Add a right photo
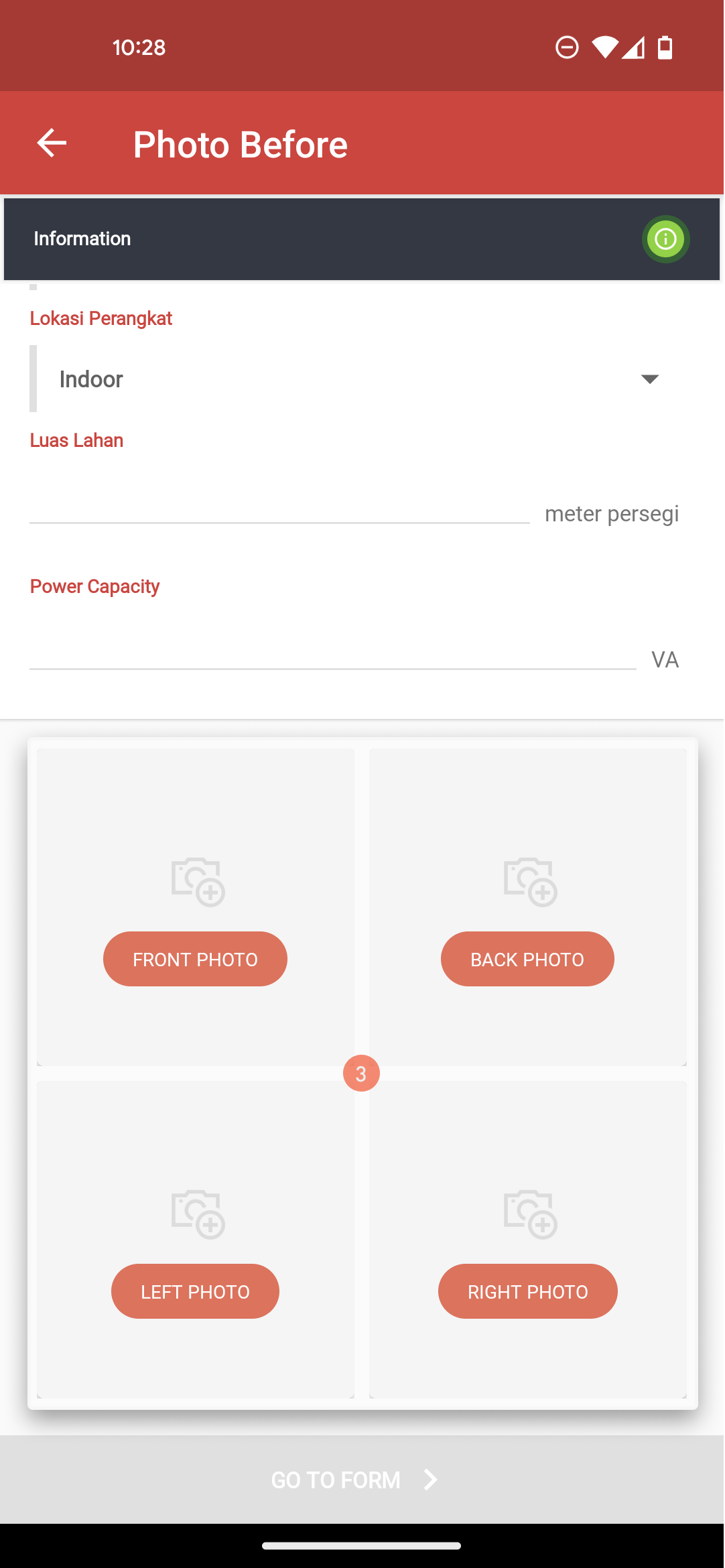Image resolution: width=725 pixels, height=1568 pixels. tap(527, 1291)
